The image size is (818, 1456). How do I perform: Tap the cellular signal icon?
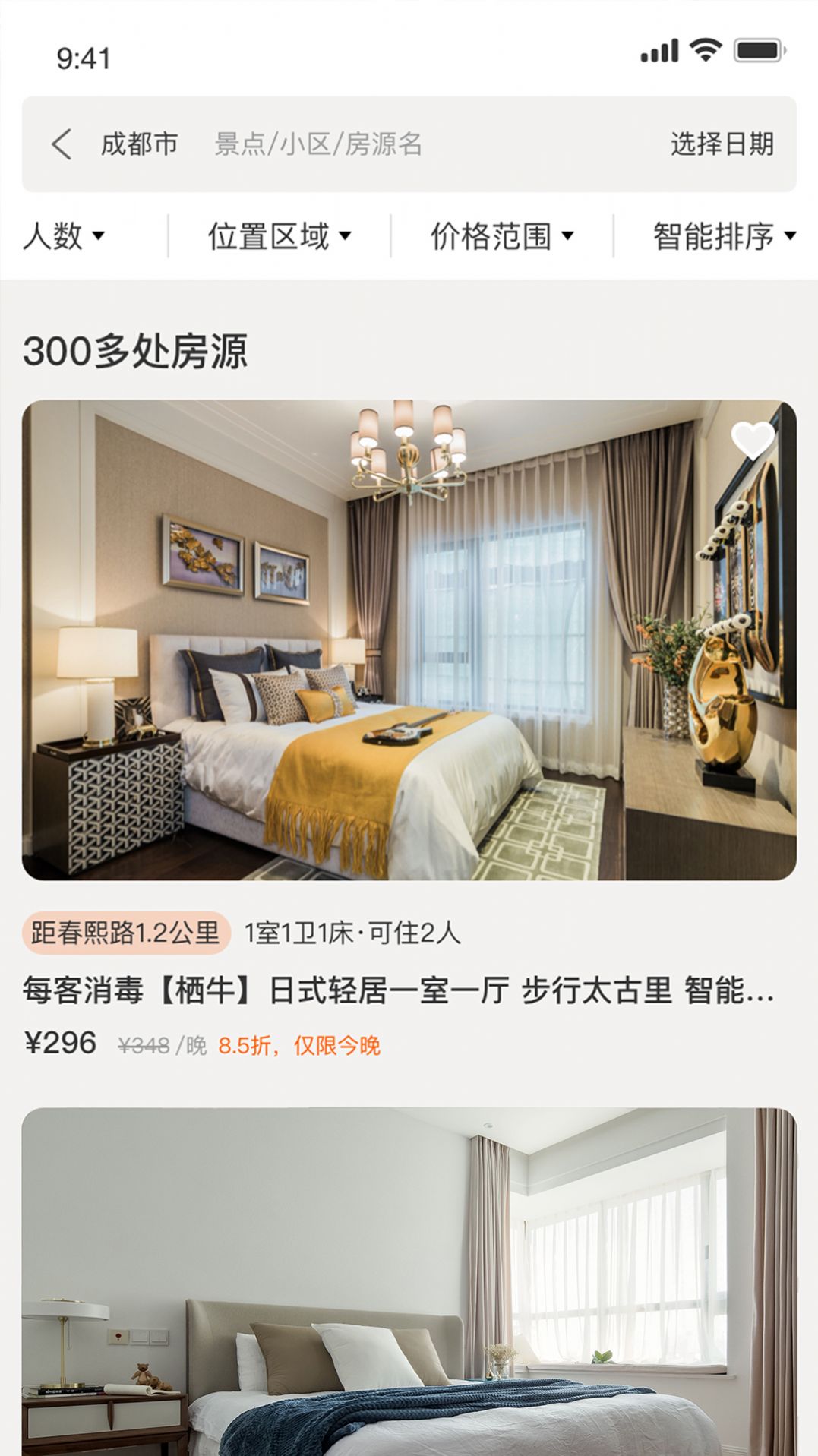click(658, 49)
